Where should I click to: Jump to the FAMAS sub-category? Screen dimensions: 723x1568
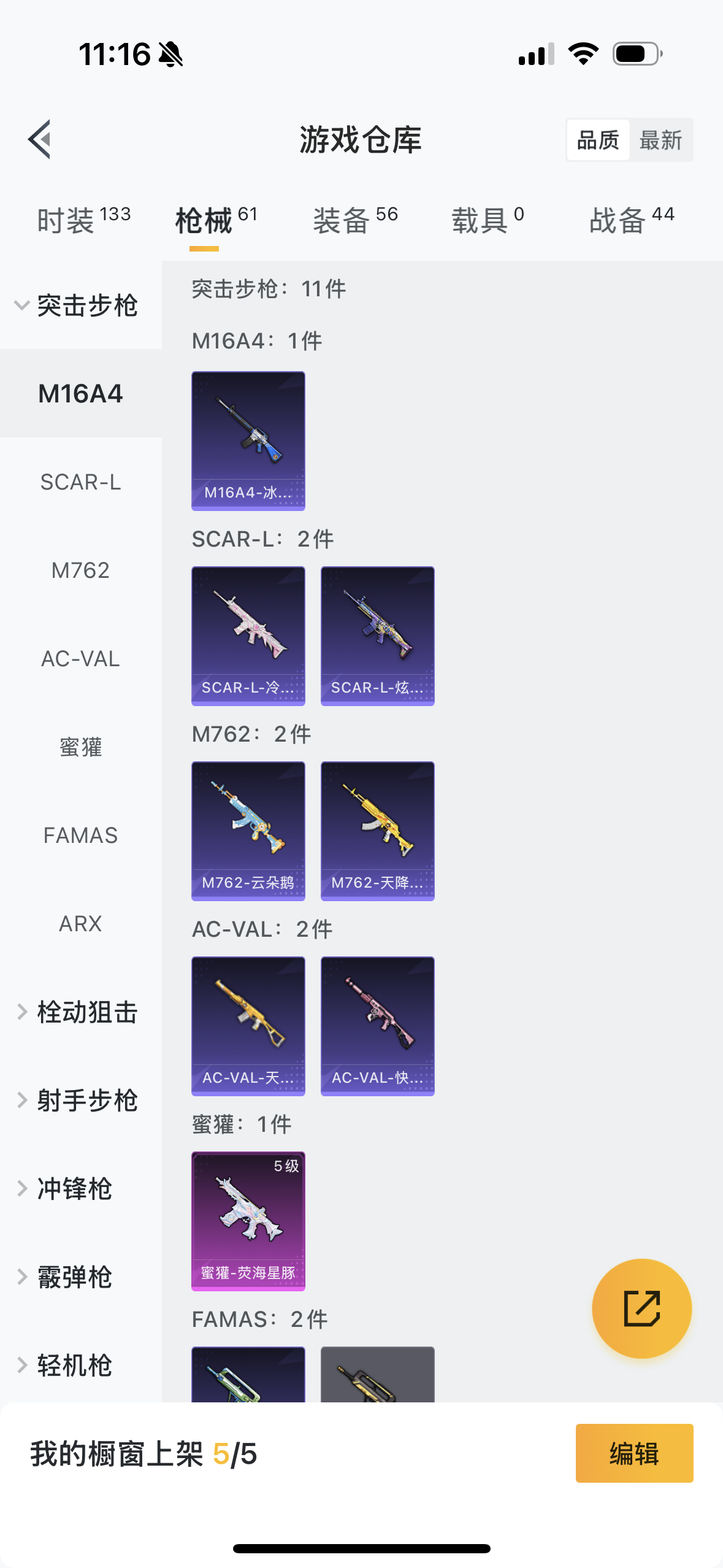pyautogui.click(x=81, y=836)
